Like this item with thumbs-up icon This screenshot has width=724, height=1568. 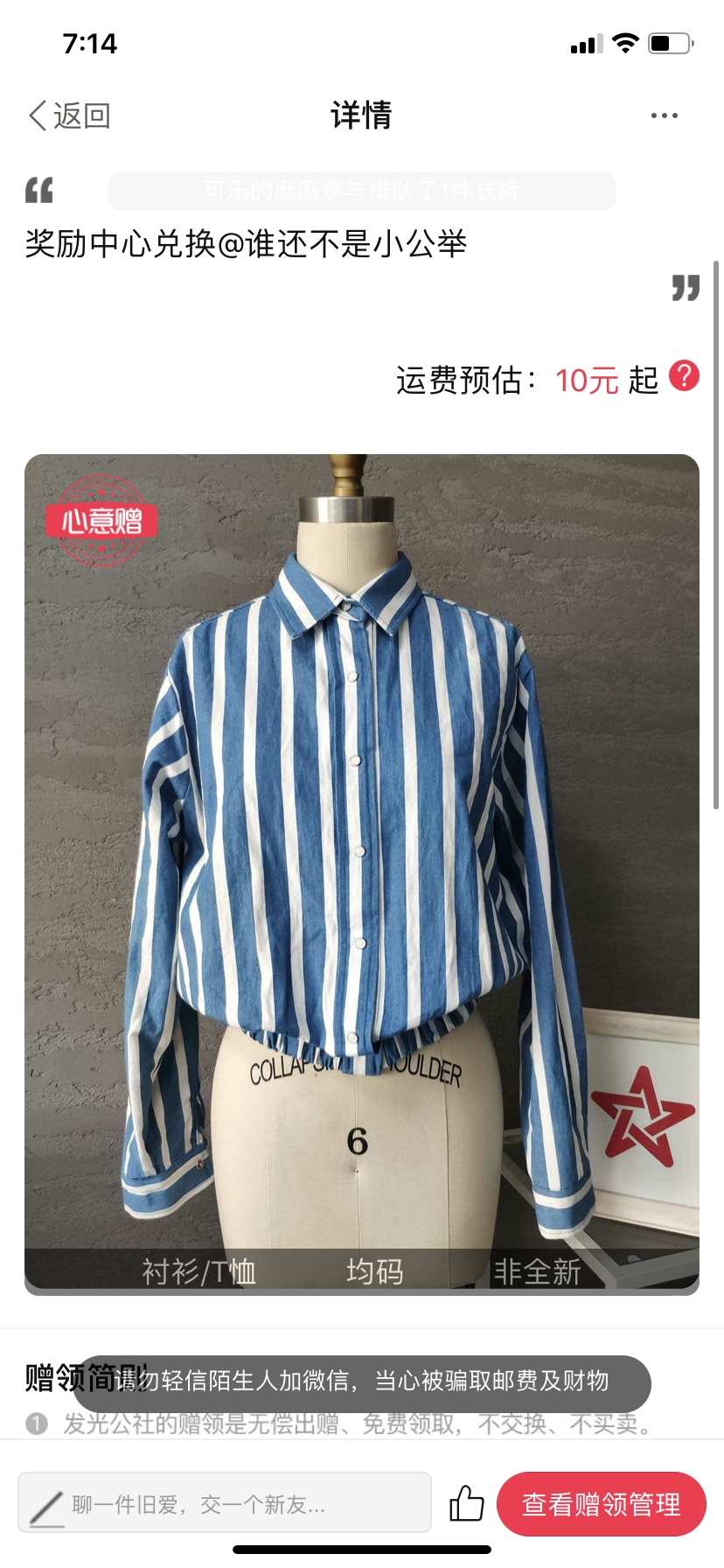466,1503
